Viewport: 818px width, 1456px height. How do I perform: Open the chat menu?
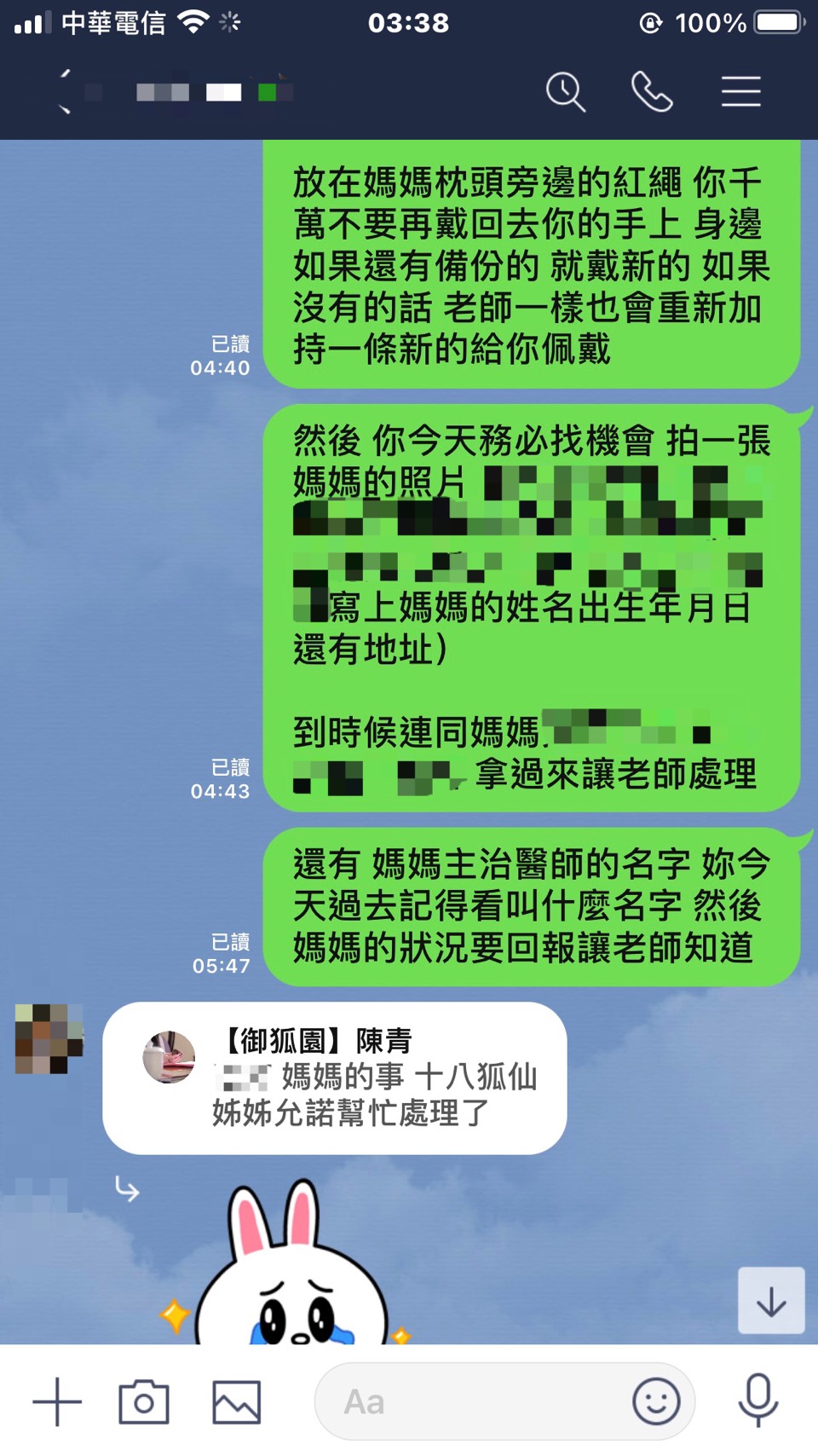pos(740,91)
